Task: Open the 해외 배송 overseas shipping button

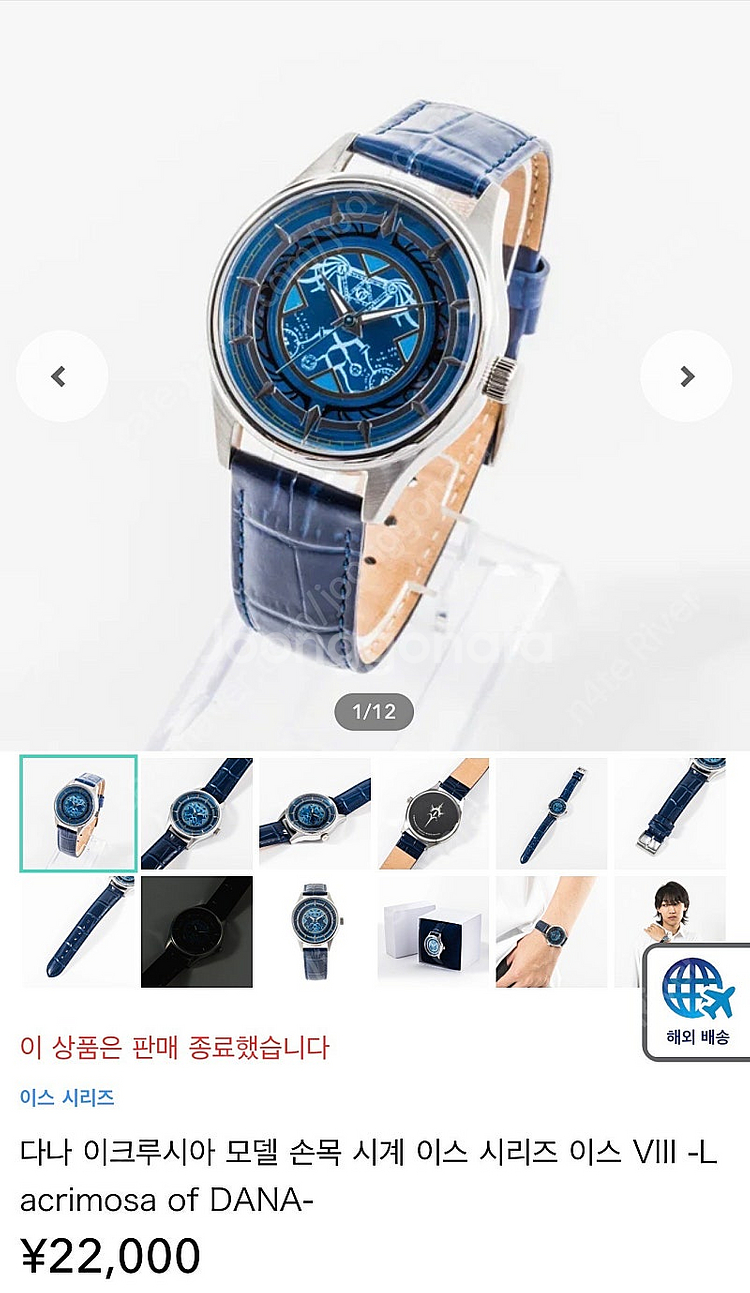Action: (698, 1001)
